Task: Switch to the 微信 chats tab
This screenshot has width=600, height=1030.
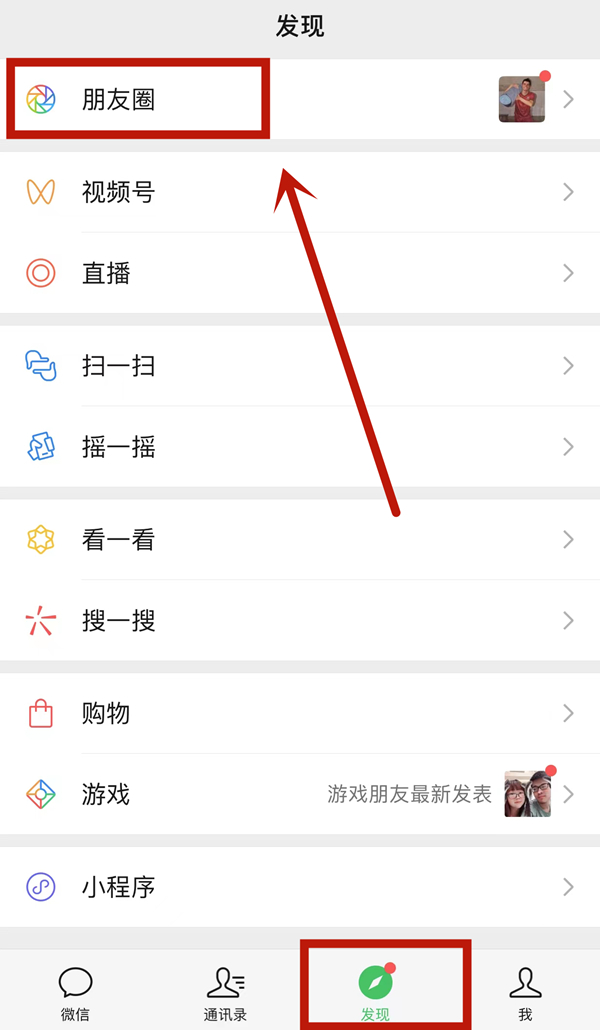Action: click(x=75, y=992)
